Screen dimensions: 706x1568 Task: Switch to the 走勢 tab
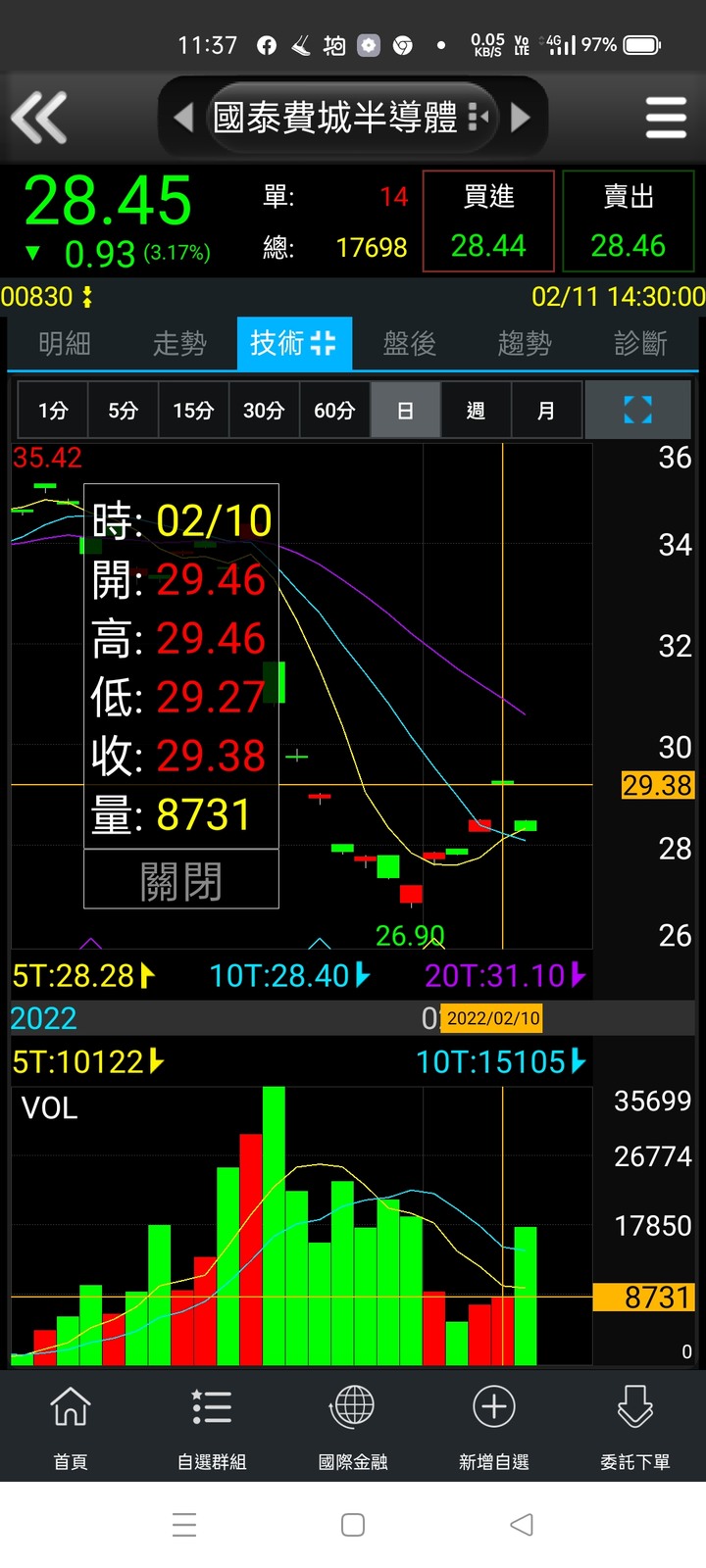click(179, 343)
